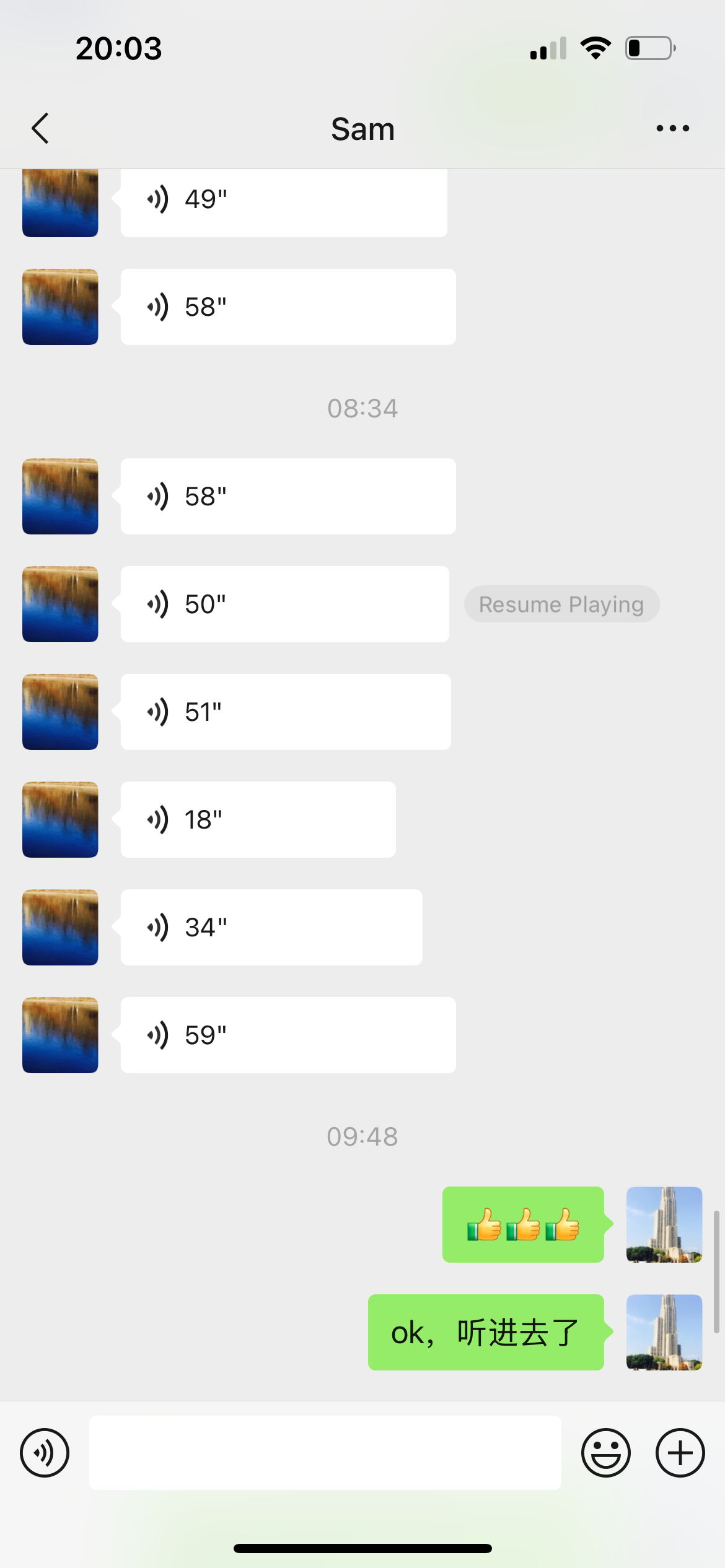Switch to voice input mode
725x1568 pixels.
pyautogui.click(x=45, y=1453)
